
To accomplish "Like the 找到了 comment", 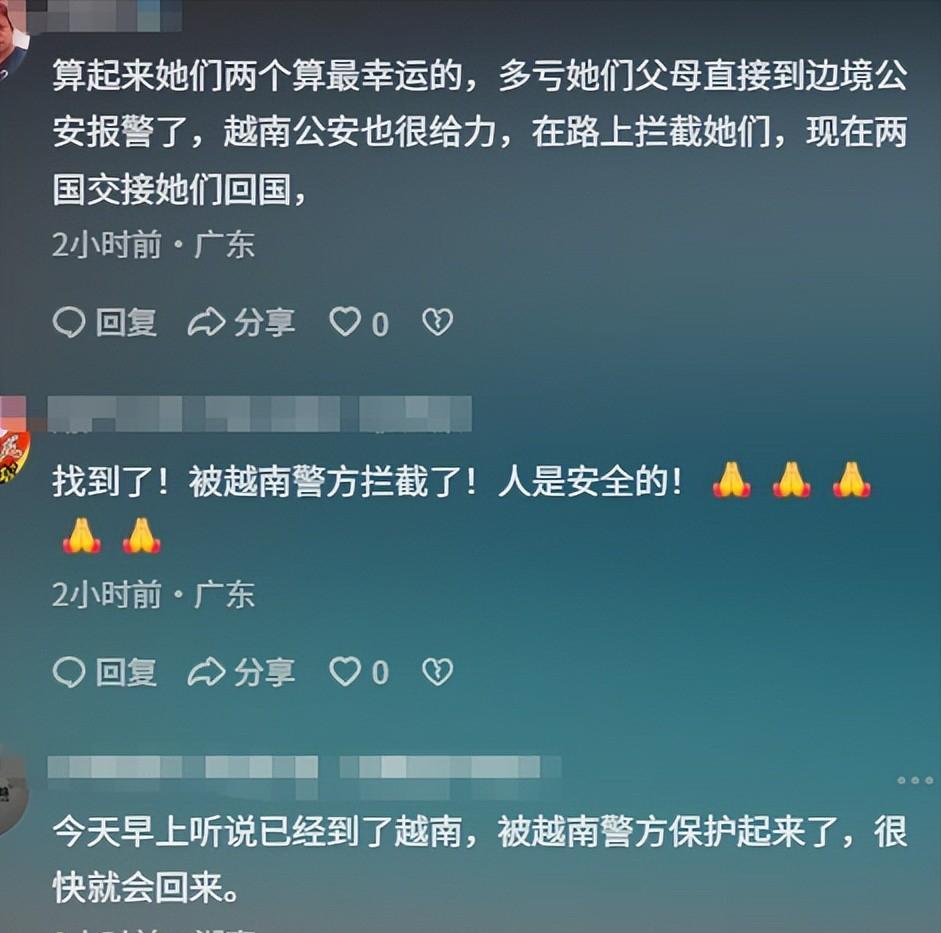I will tap(346, 672).
